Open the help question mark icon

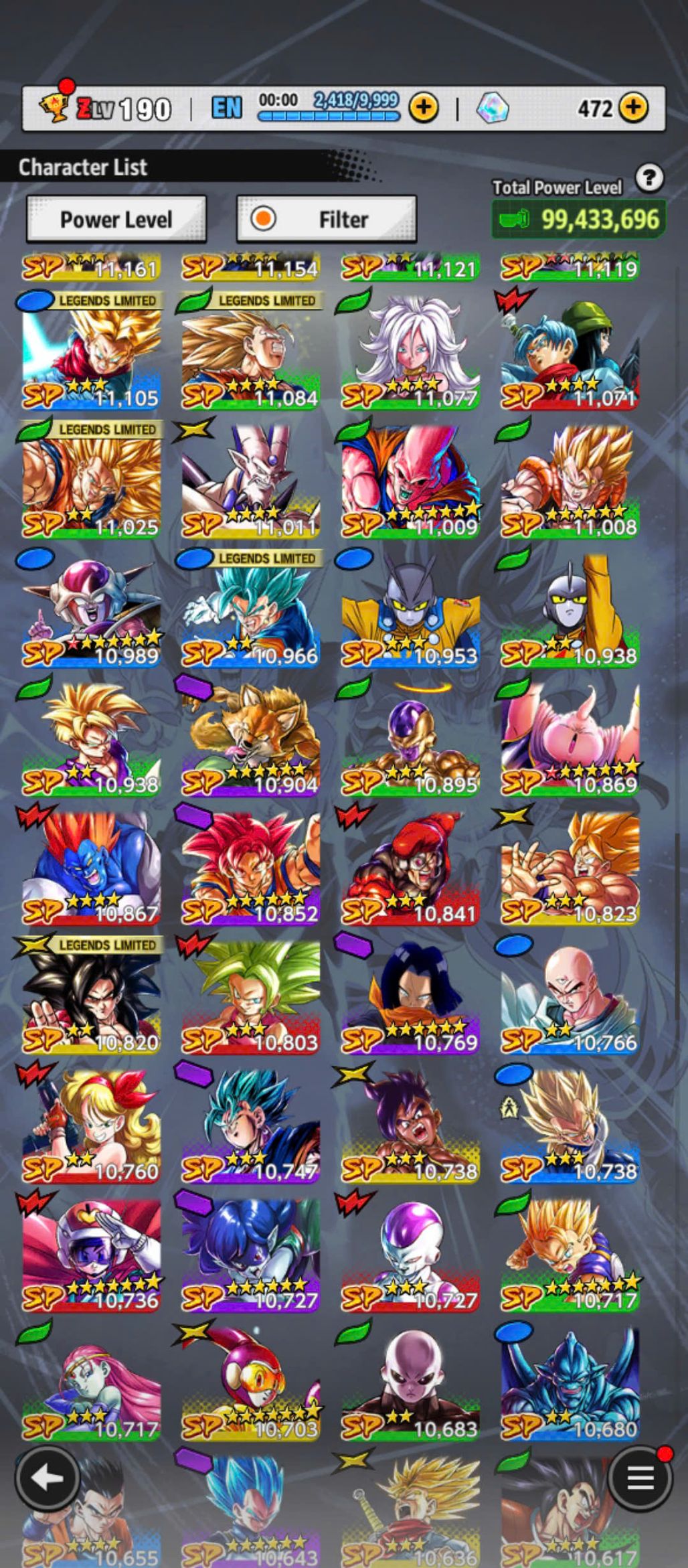coord(649,178)
